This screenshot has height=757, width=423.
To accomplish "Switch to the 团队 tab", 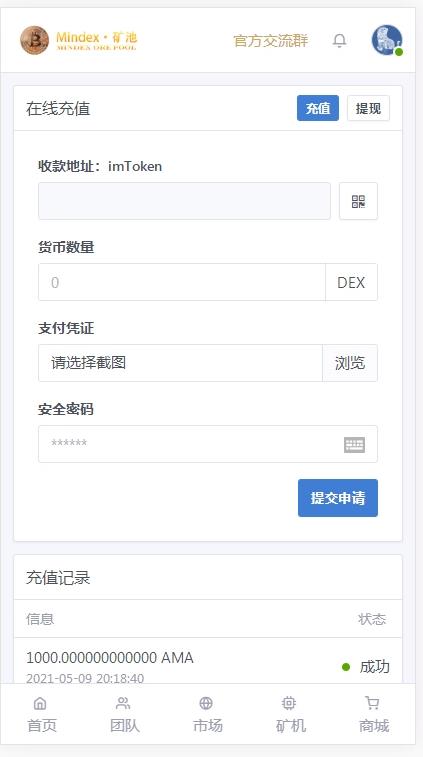I will (x=124, y=714).
